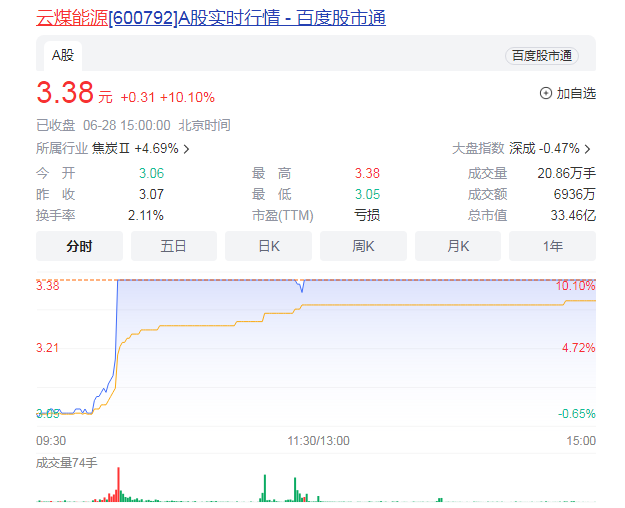Show the 日K chart

(x=268, y=246)
